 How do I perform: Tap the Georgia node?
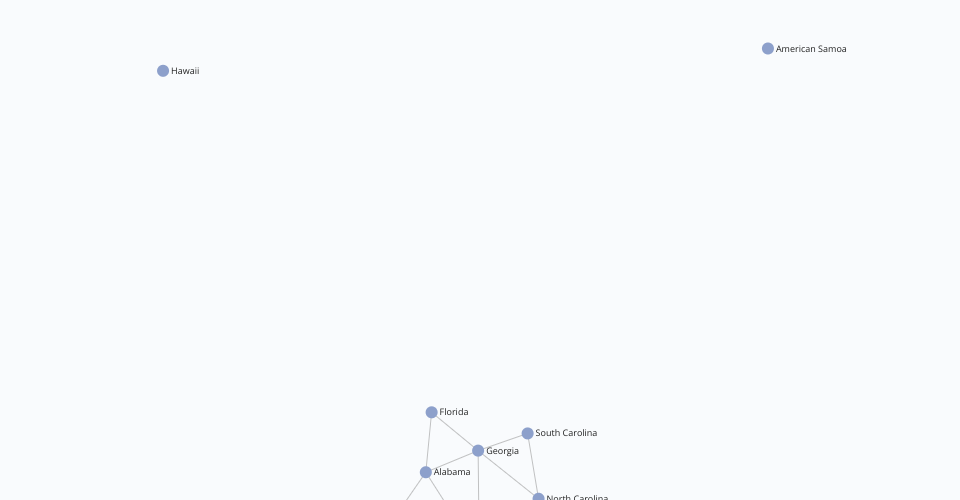[478, 451]
